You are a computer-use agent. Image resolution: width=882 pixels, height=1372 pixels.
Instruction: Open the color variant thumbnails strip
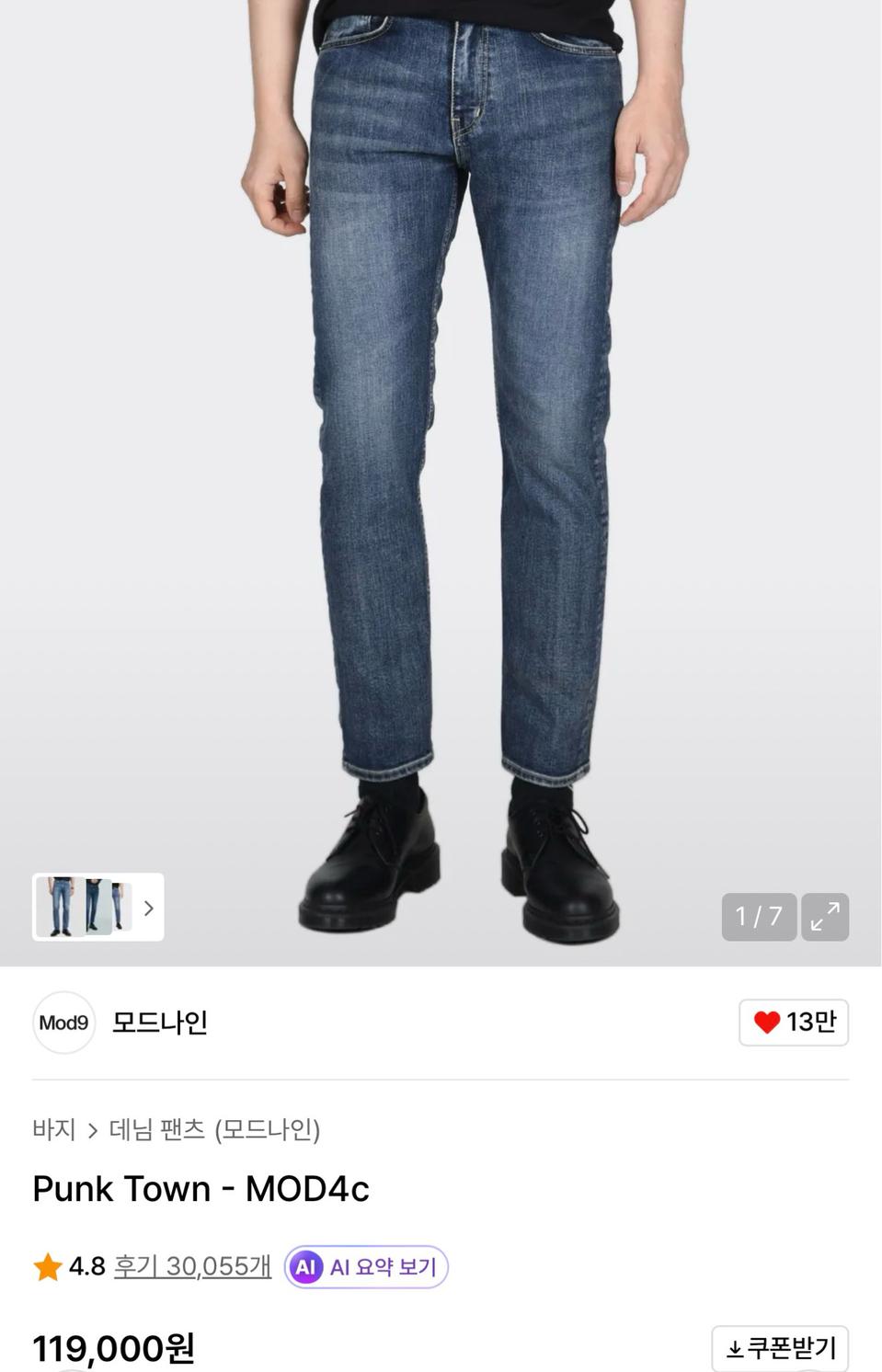click(x=98, y=908)
